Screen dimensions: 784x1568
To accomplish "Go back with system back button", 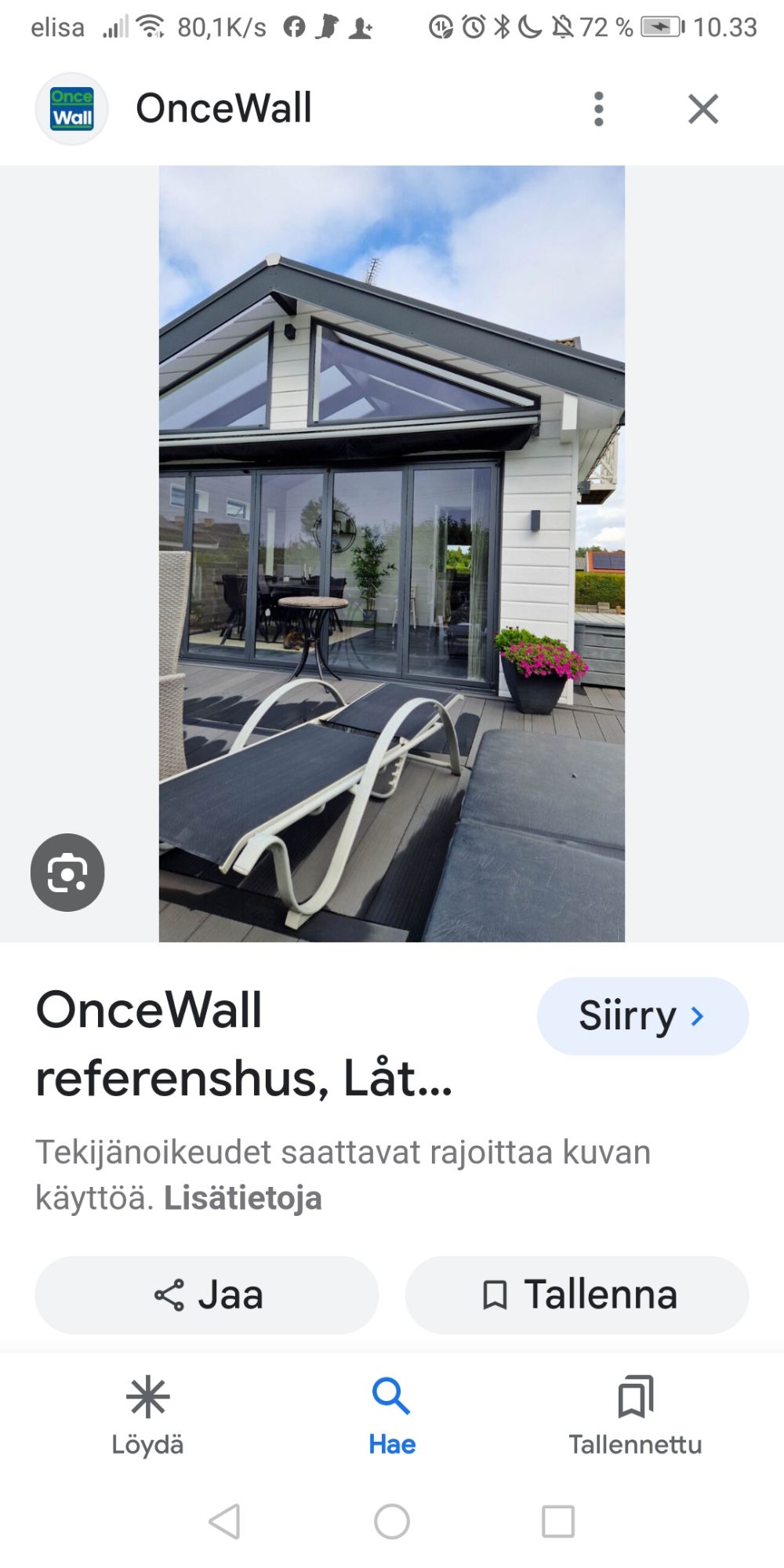I will coord(225,1522).
